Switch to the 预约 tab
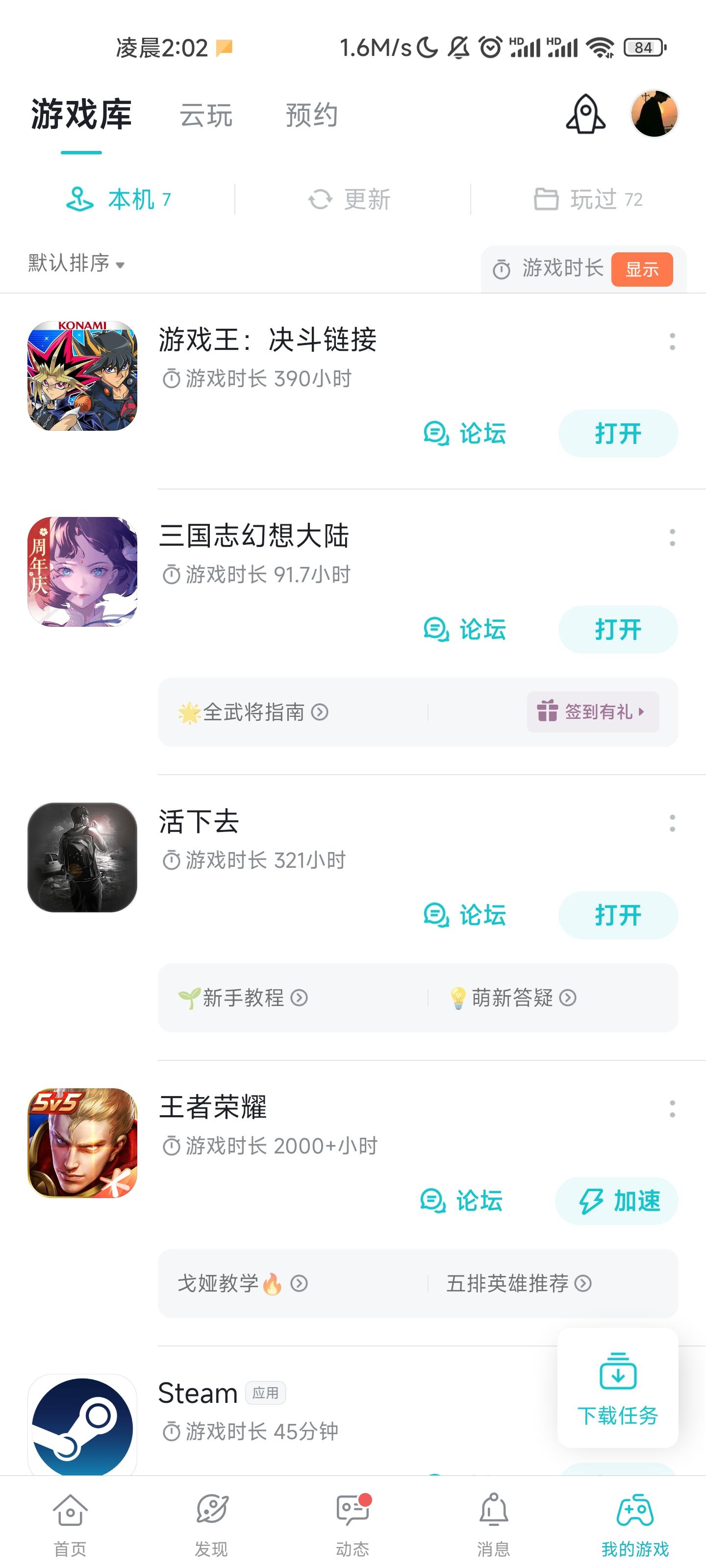Screen dimensions: 706x1568 click(x=311, y=115)
